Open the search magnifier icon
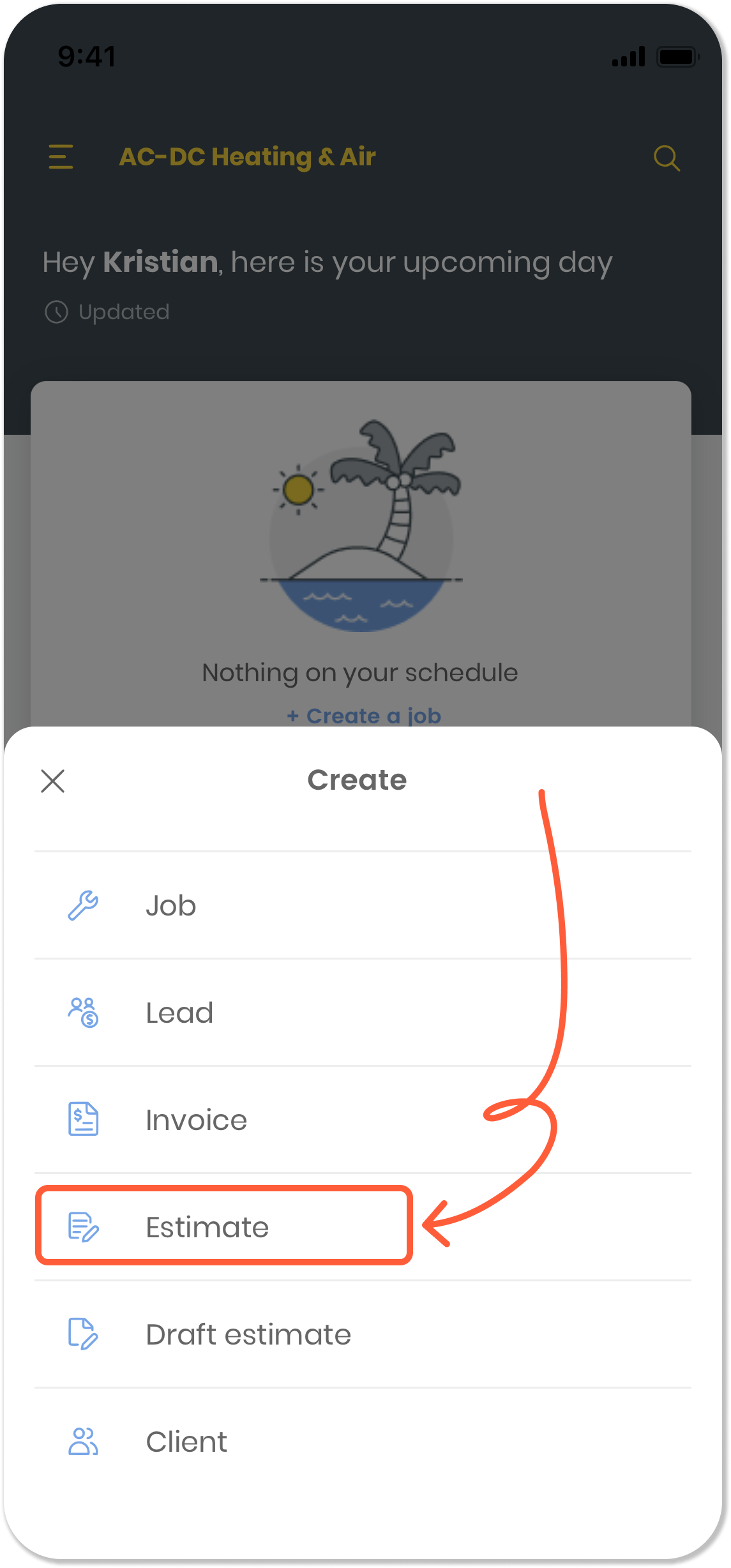This screenshot has height=1568, width=731. pyautogui.click(x=667, y=158)
